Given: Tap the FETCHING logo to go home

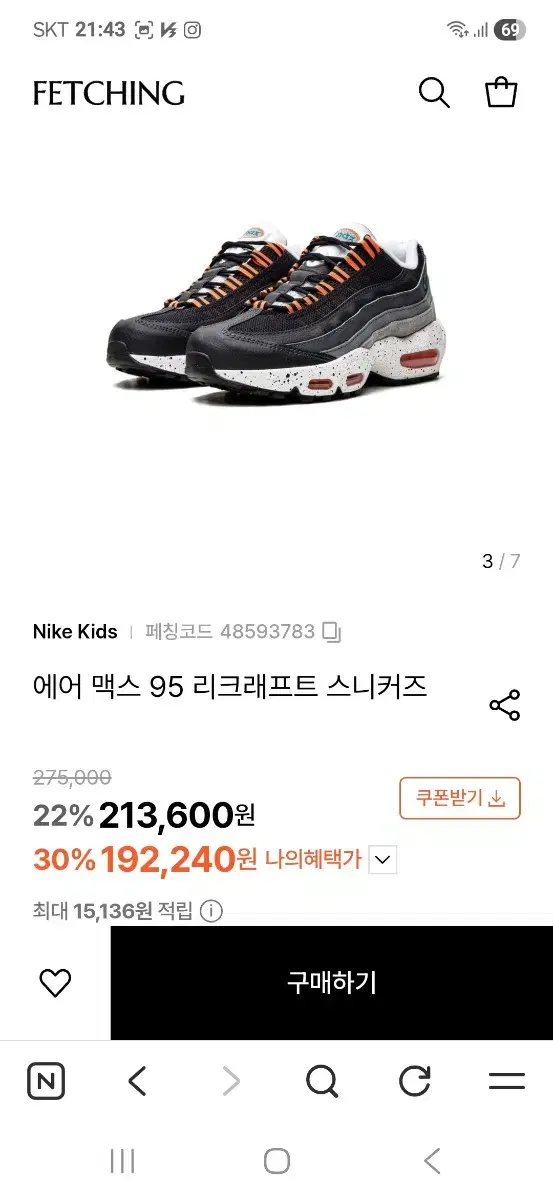Looking at the screenshot, I should point(109,93).
